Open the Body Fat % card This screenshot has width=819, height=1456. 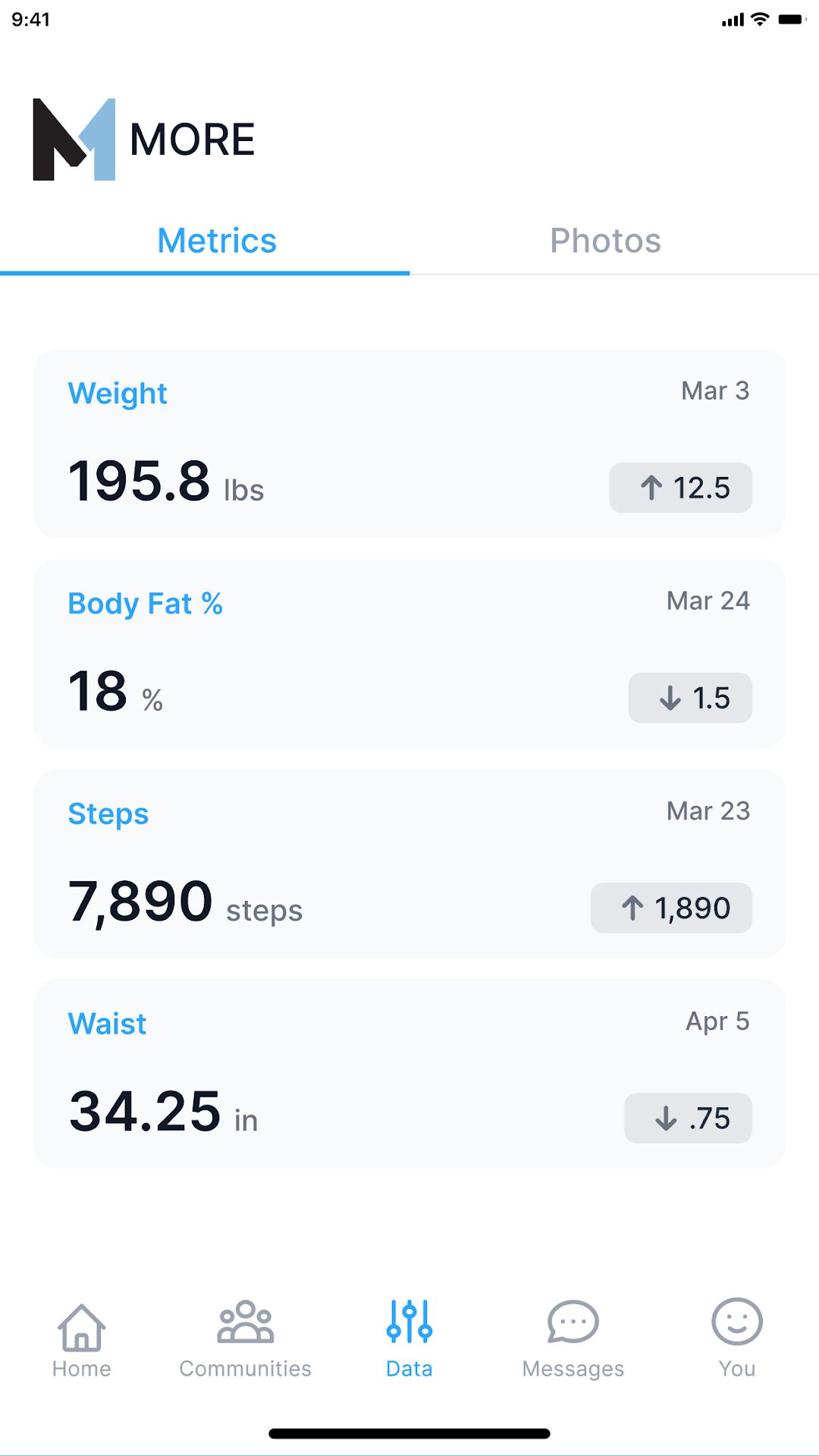[x=409, y=654]
